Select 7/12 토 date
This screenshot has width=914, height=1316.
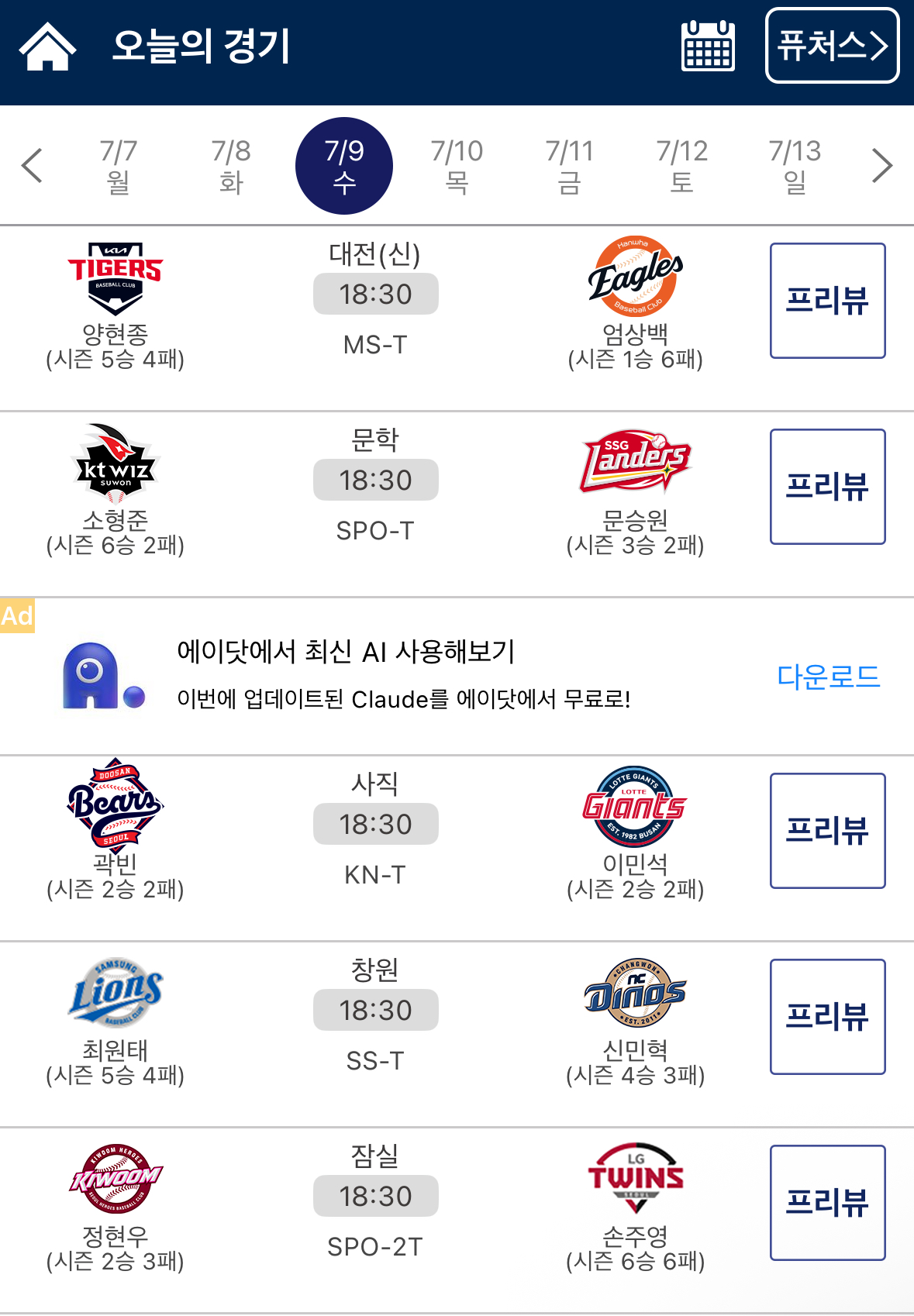(x=681, y=166)
